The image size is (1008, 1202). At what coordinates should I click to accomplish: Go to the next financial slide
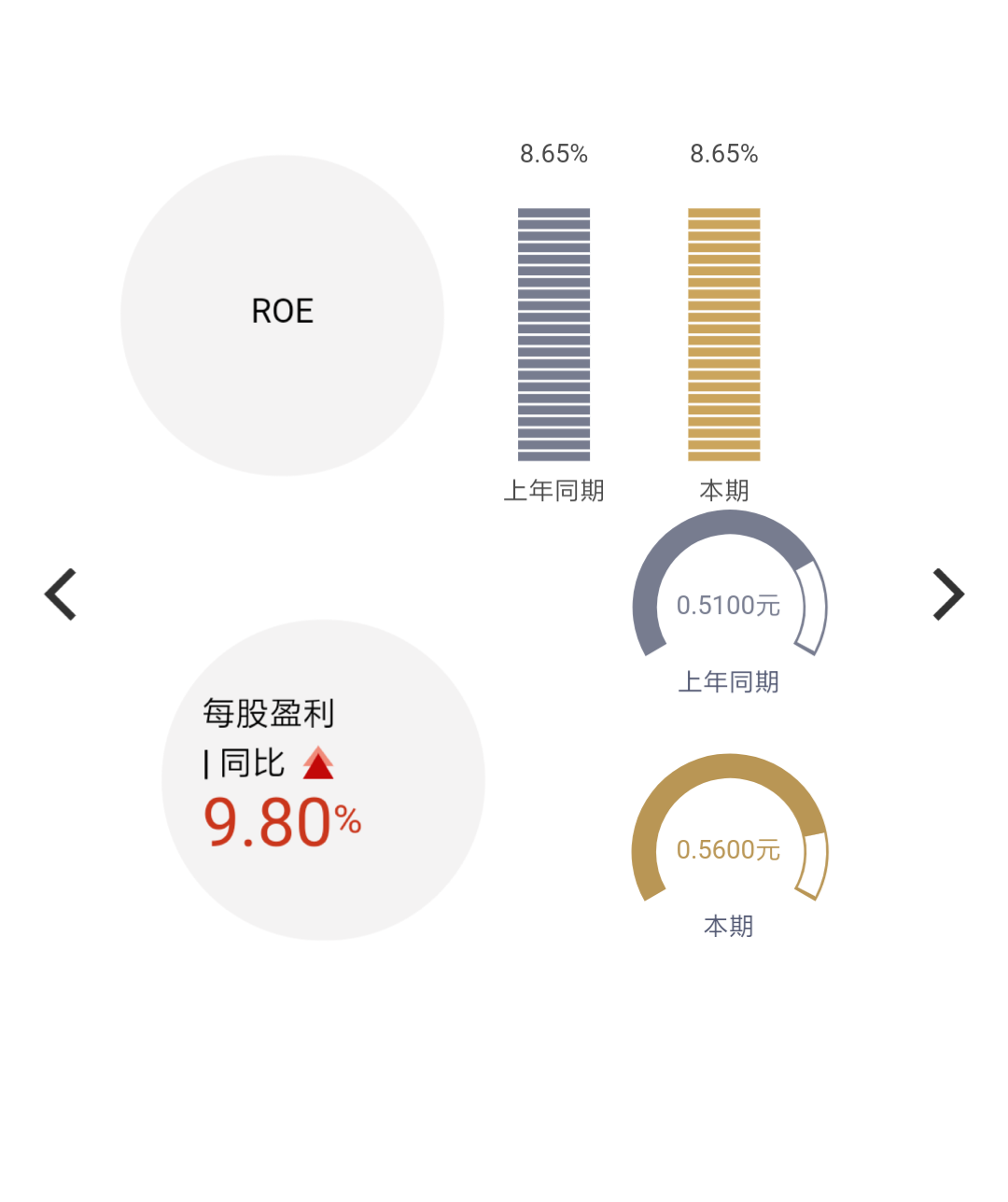click(947, 594)
